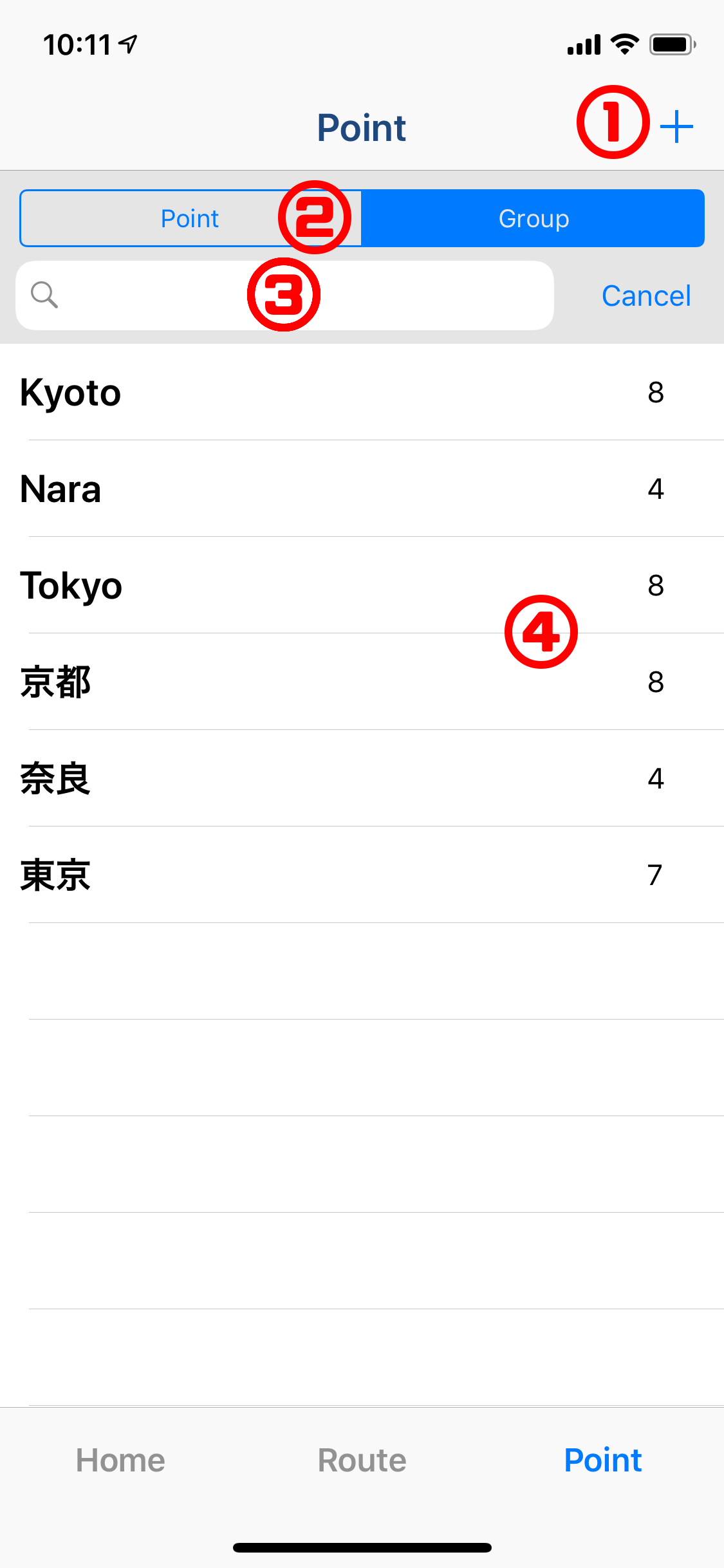Image resolution: width=724 pixels, height=1568 pixels.
Task: Switch the segmented control to Point
Action: point(190,218)
